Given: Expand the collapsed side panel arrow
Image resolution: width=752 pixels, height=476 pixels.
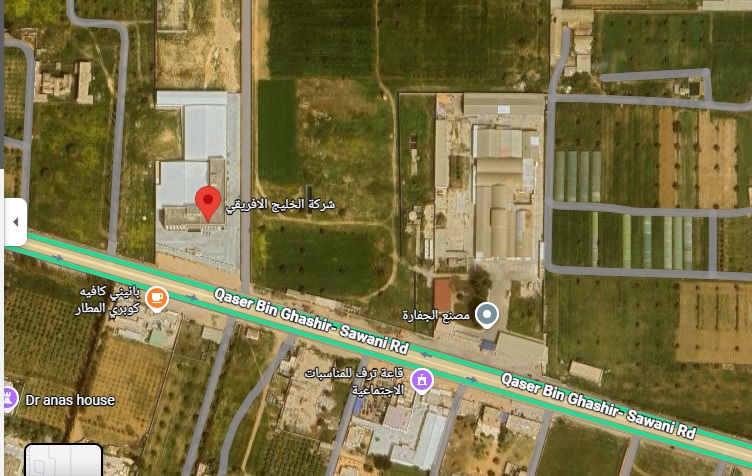Looking at the screenshot, I should coord(14,221).
